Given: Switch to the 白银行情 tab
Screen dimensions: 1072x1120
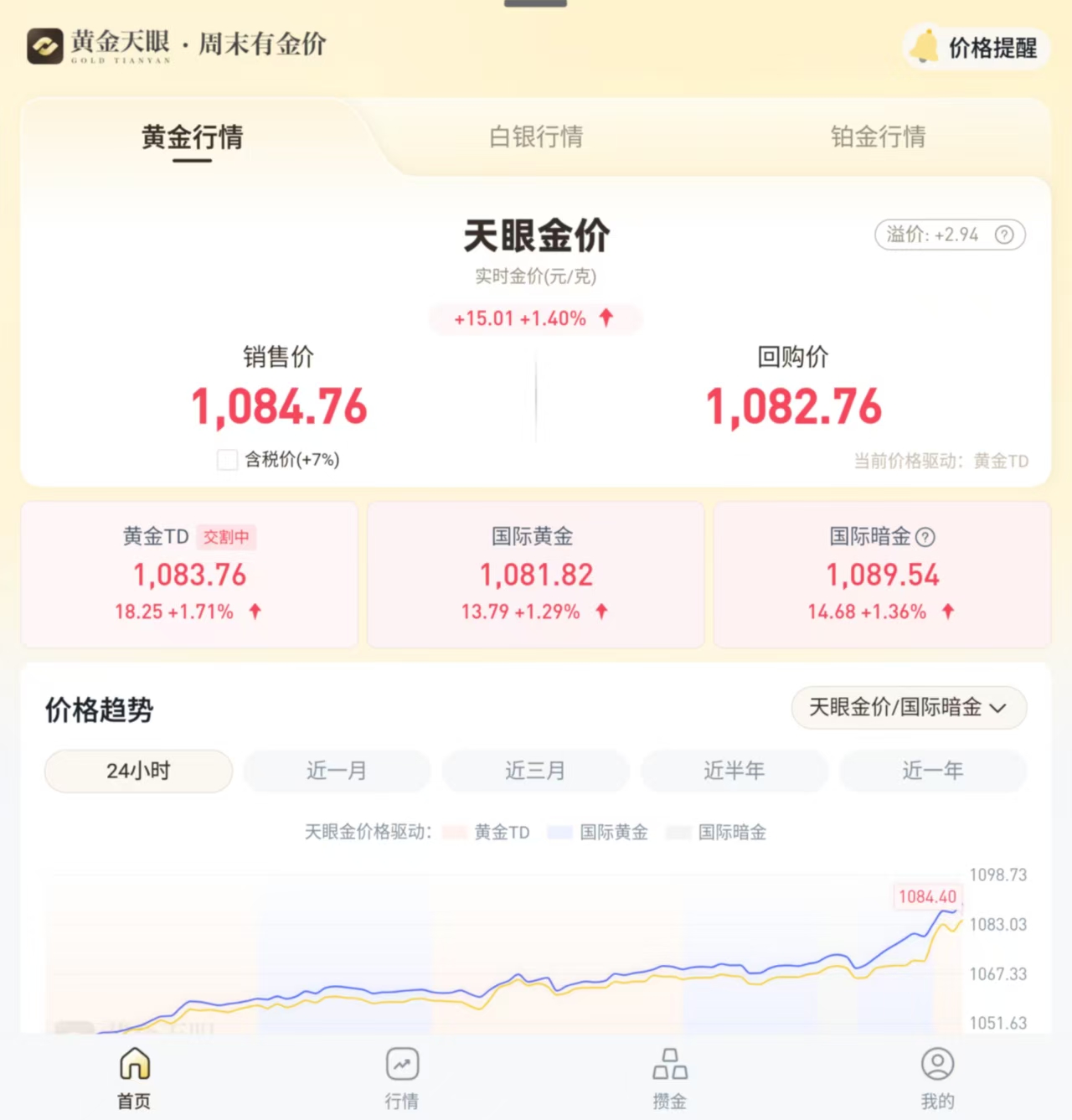Looking at the screenshot, I should [x=536, y=137].
